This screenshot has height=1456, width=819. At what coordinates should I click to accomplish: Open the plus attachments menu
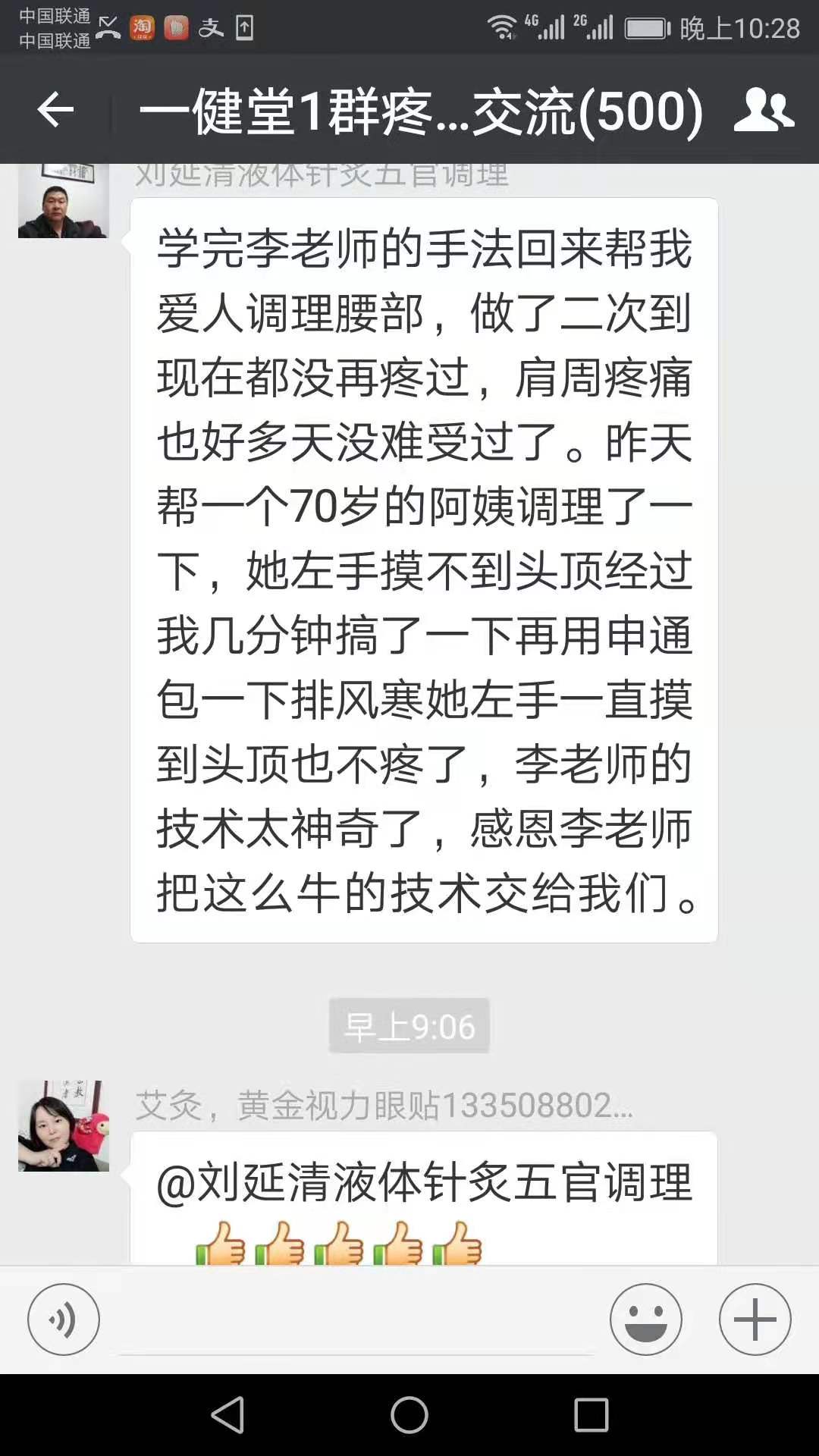pyautogui.click(x=755, y=1319)
